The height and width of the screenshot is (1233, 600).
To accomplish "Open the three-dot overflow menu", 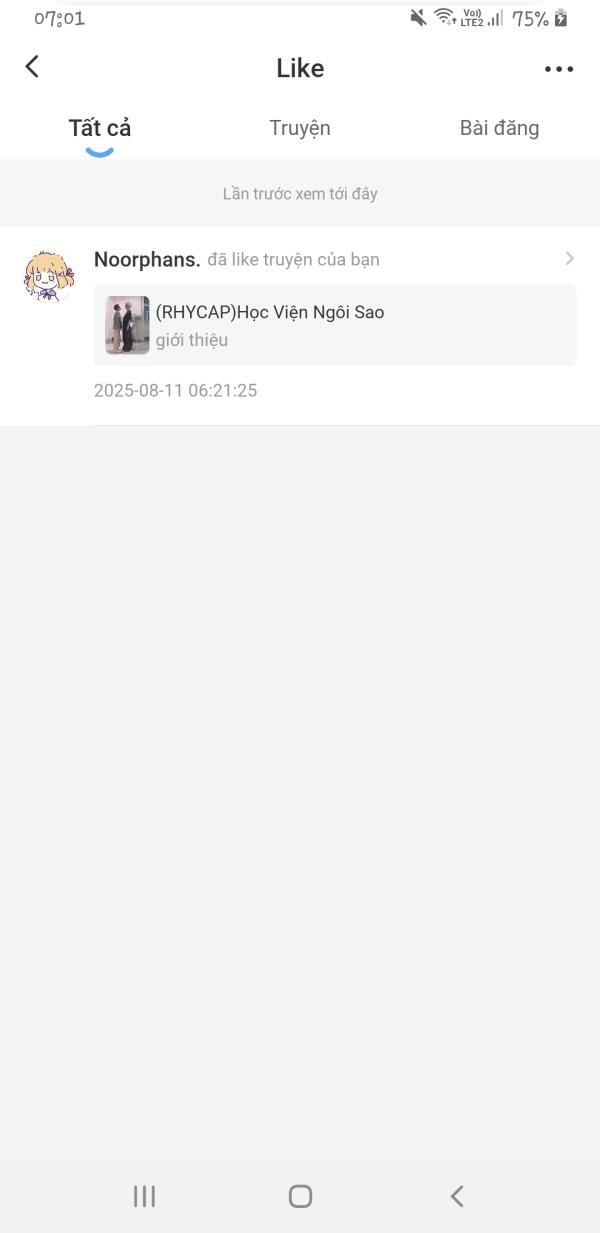I will (x=559, y=69).
